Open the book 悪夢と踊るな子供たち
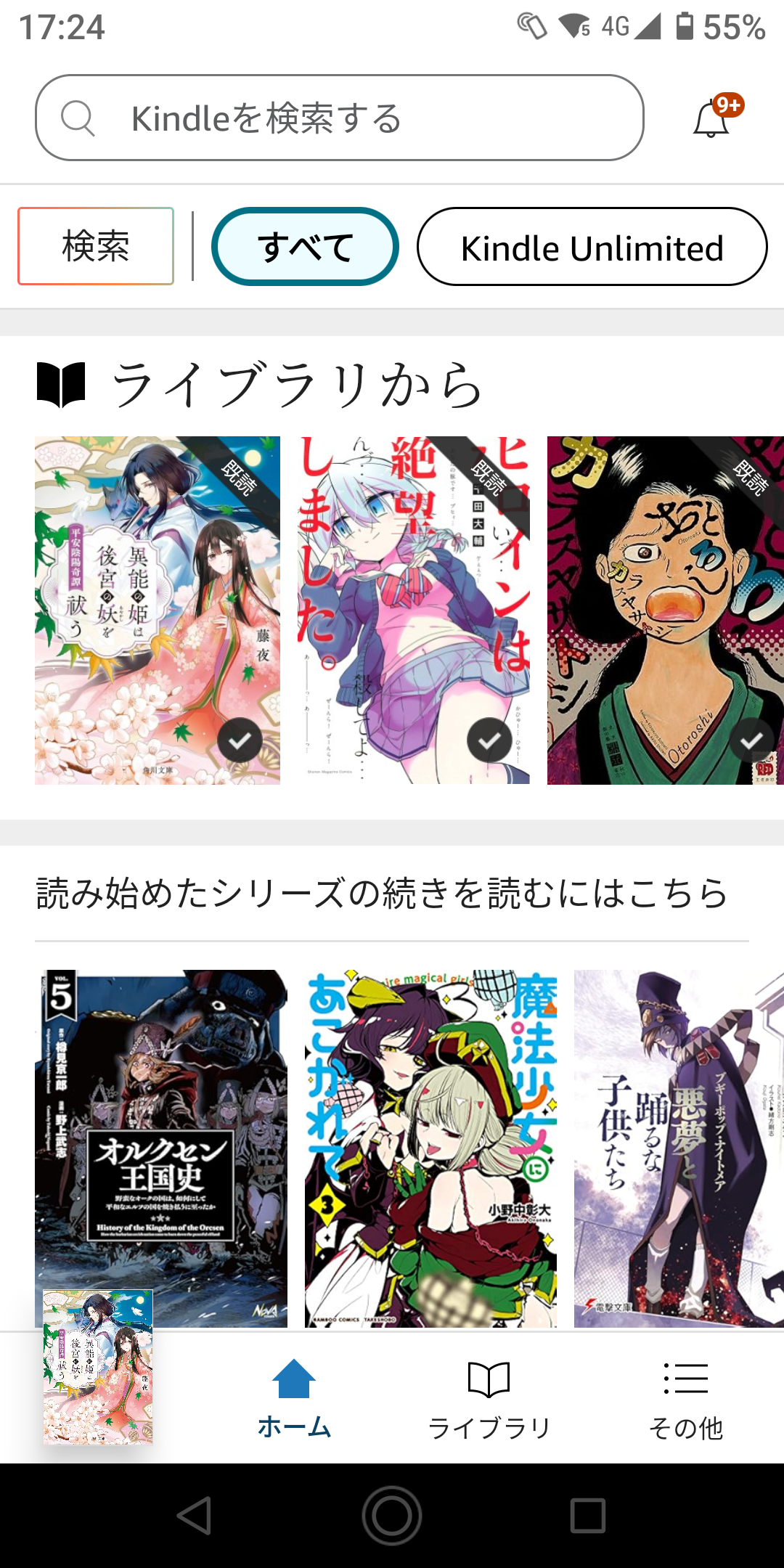This screenshot has height=1568, width=784. 679,1147
